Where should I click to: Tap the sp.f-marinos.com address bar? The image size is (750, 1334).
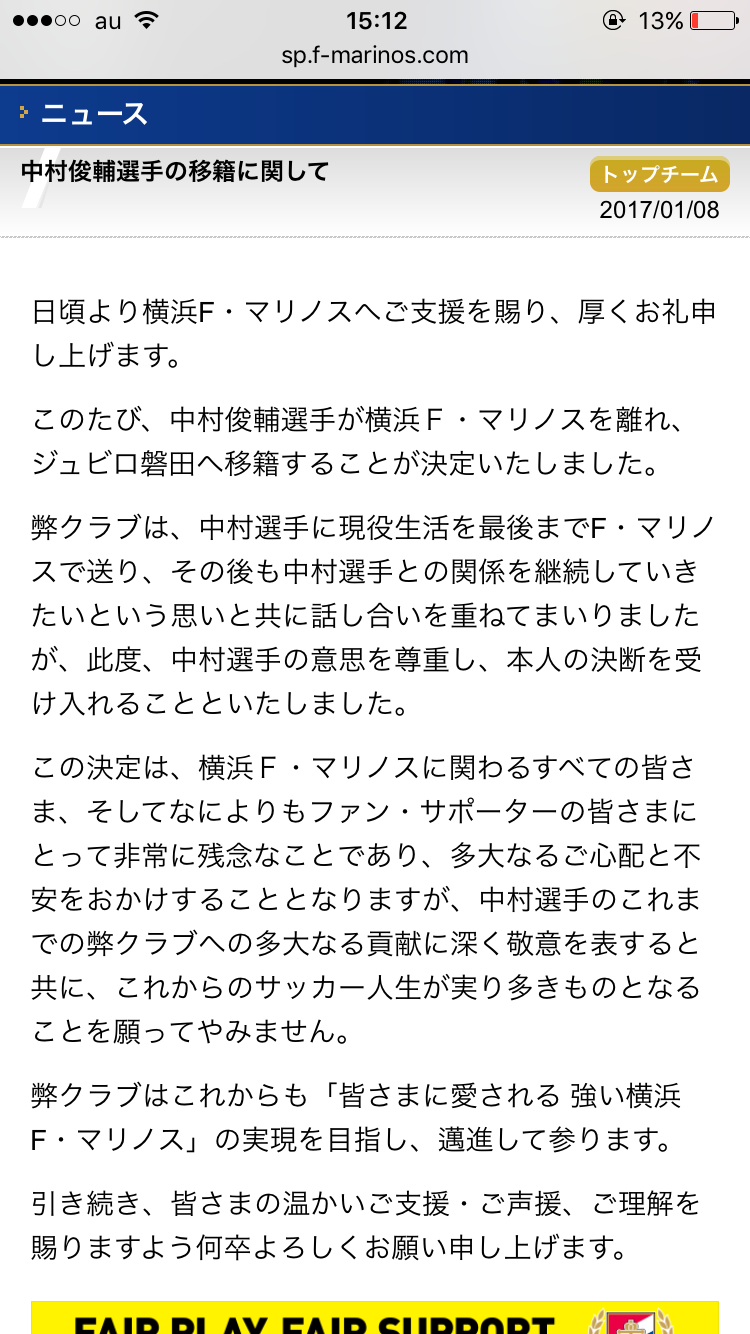click(x=375, y=56)
